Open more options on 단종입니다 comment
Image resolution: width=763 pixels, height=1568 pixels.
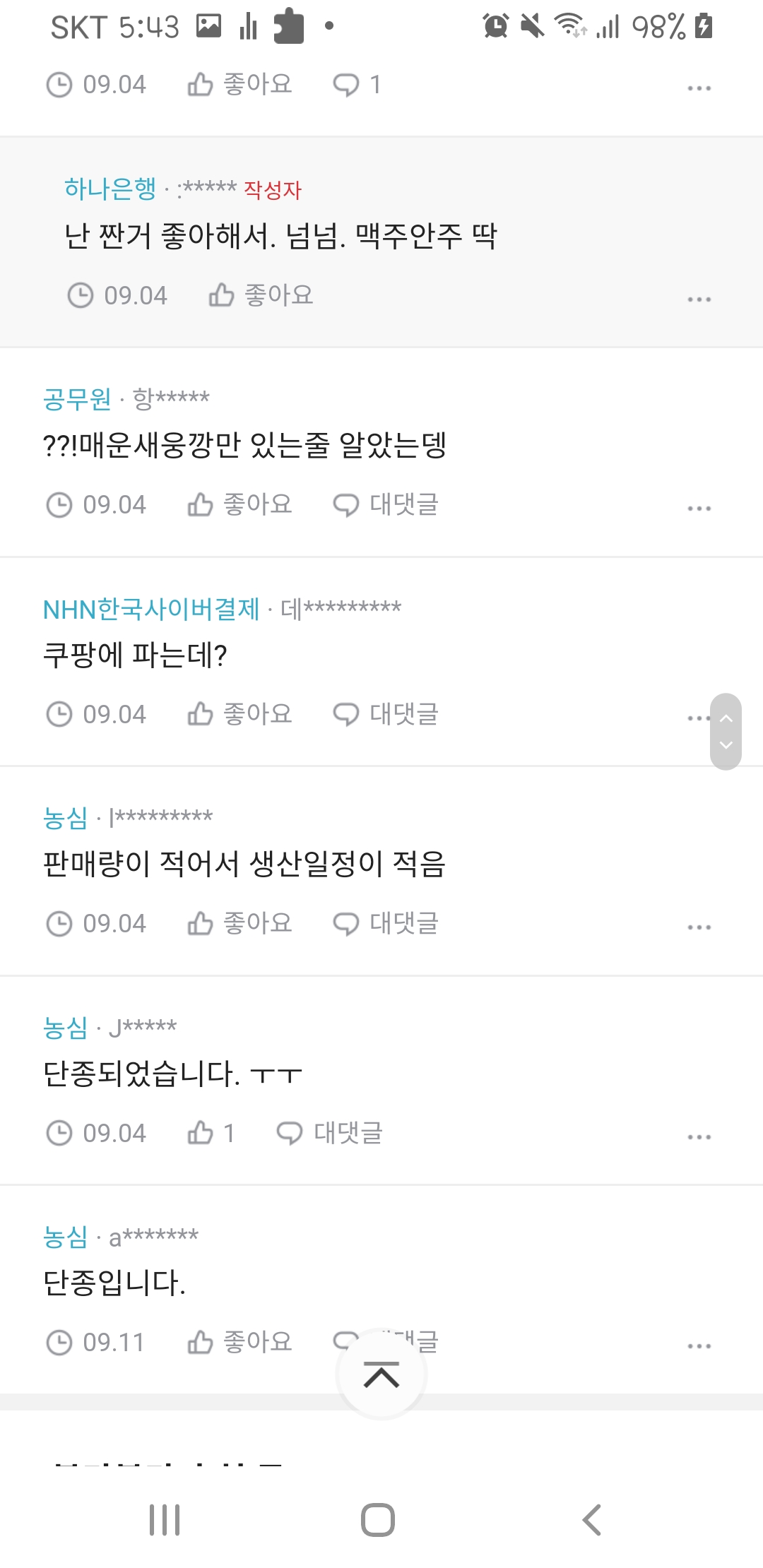tap(699, 1346)
